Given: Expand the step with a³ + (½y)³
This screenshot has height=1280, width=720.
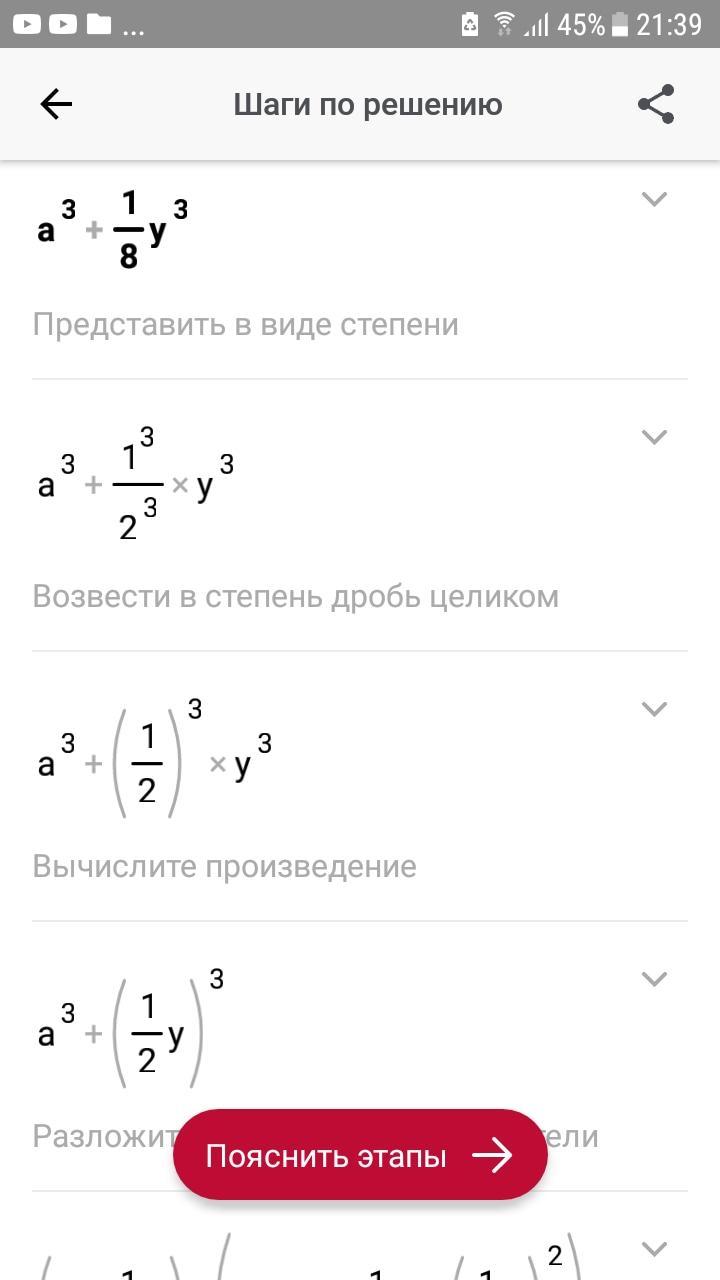Looking at the screenshot, I should point(654,979).
